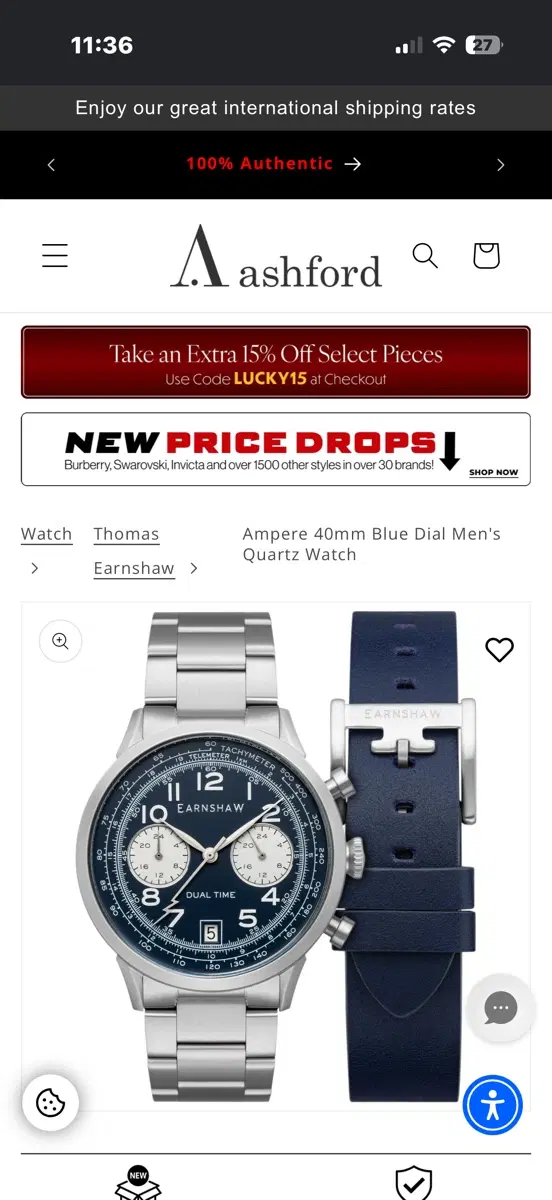The height and width of the screenshot is (1200, 552).
Task: Open the search magnifier
Action: point(425,256)
